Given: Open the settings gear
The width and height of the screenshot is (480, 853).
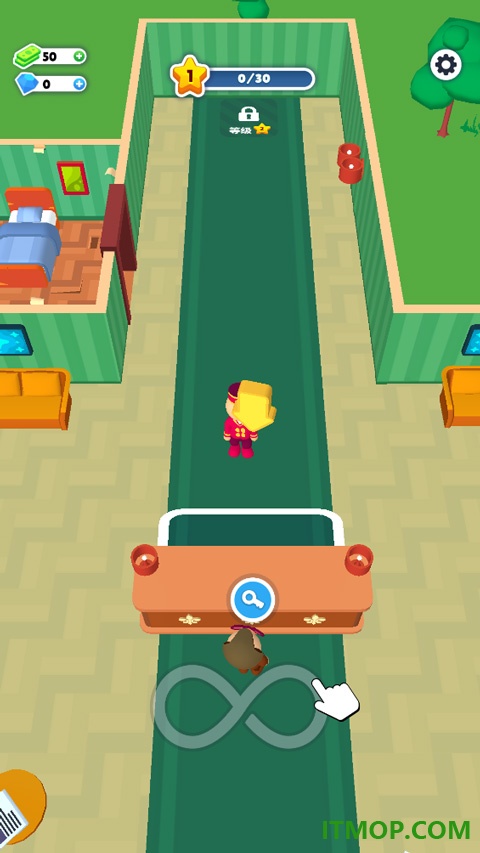Looking at the screenshot, I should pyautogui.click(x=446, y=65).
